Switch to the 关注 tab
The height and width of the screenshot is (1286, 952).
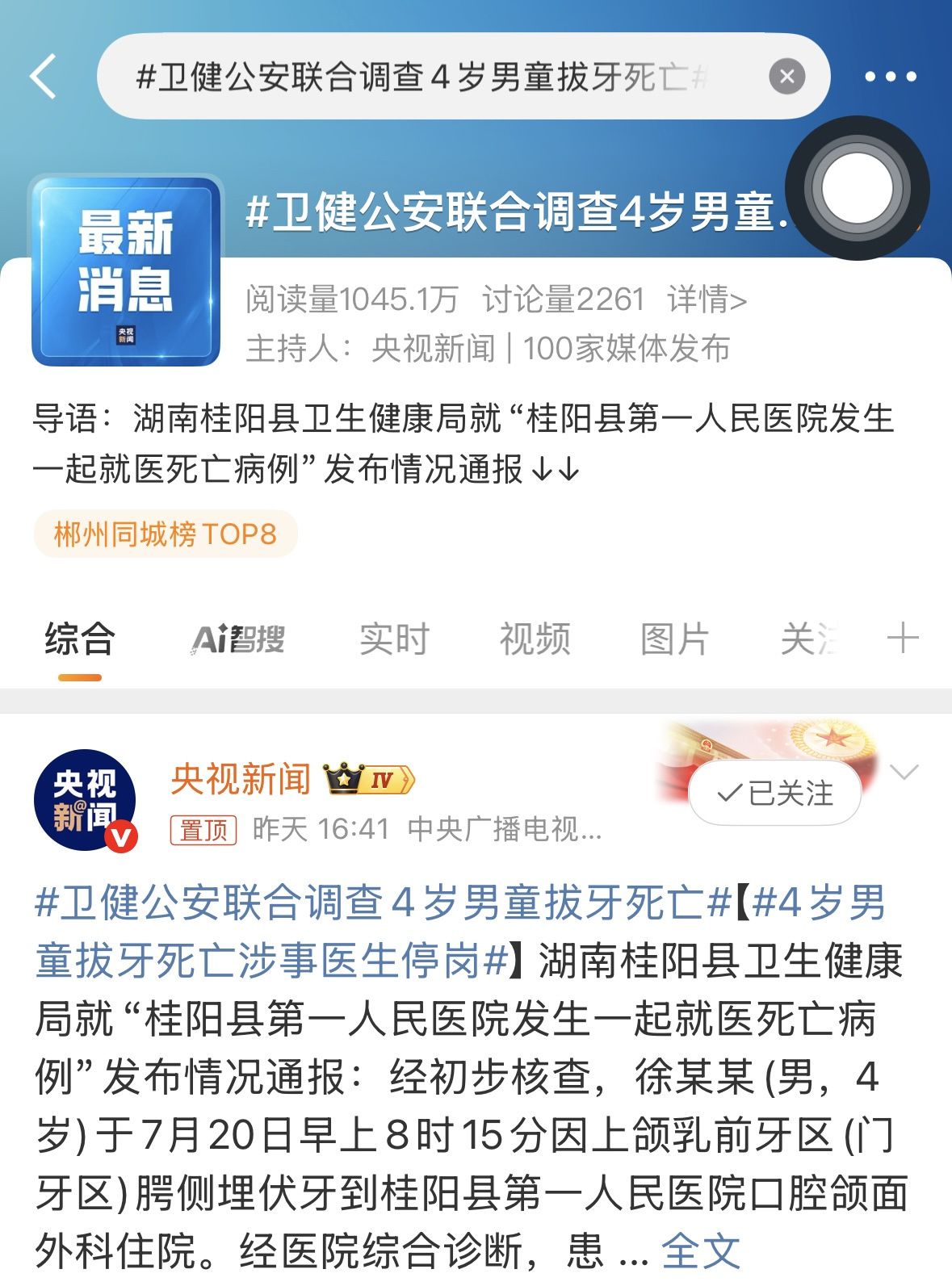coord(807,639)
